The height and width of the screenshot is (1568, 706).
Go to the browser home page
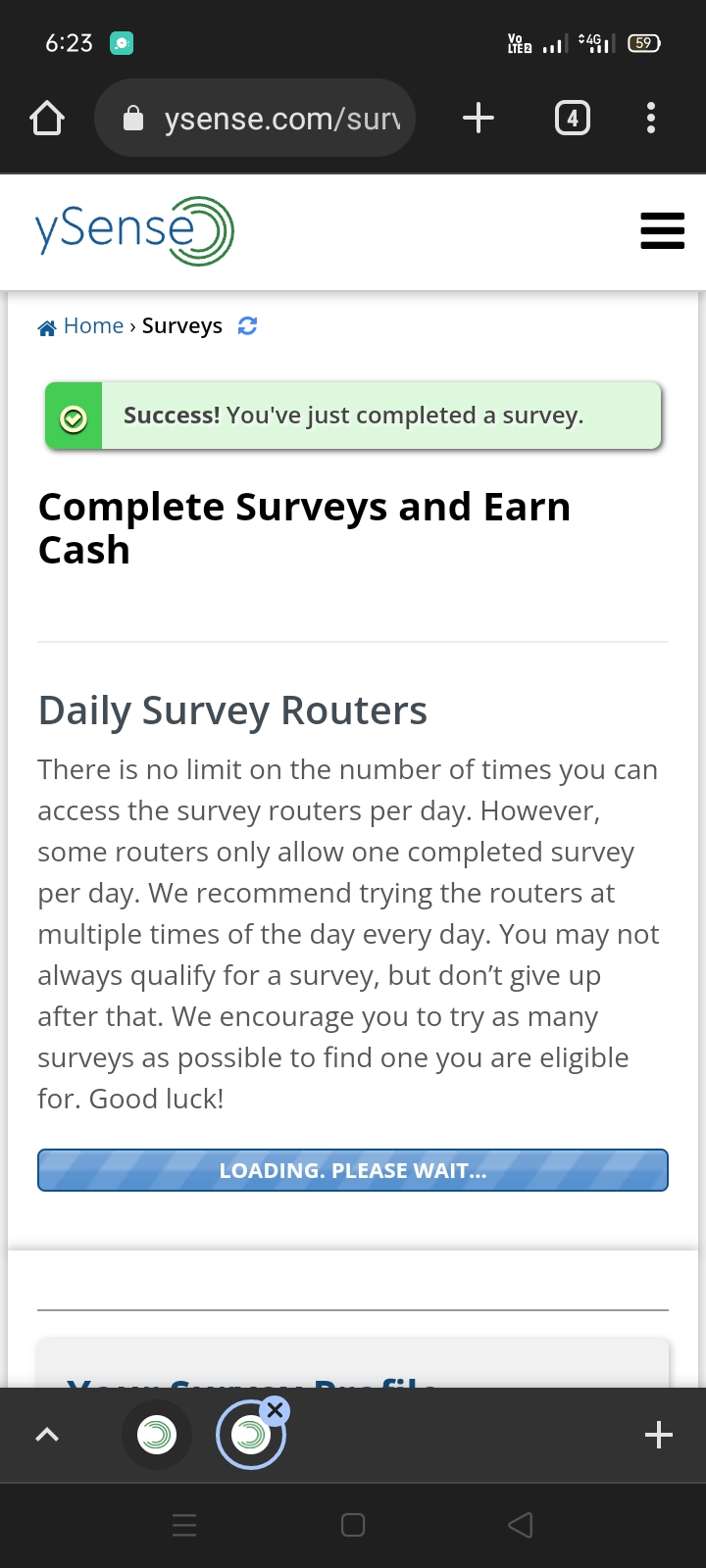[x=47, y=119]
